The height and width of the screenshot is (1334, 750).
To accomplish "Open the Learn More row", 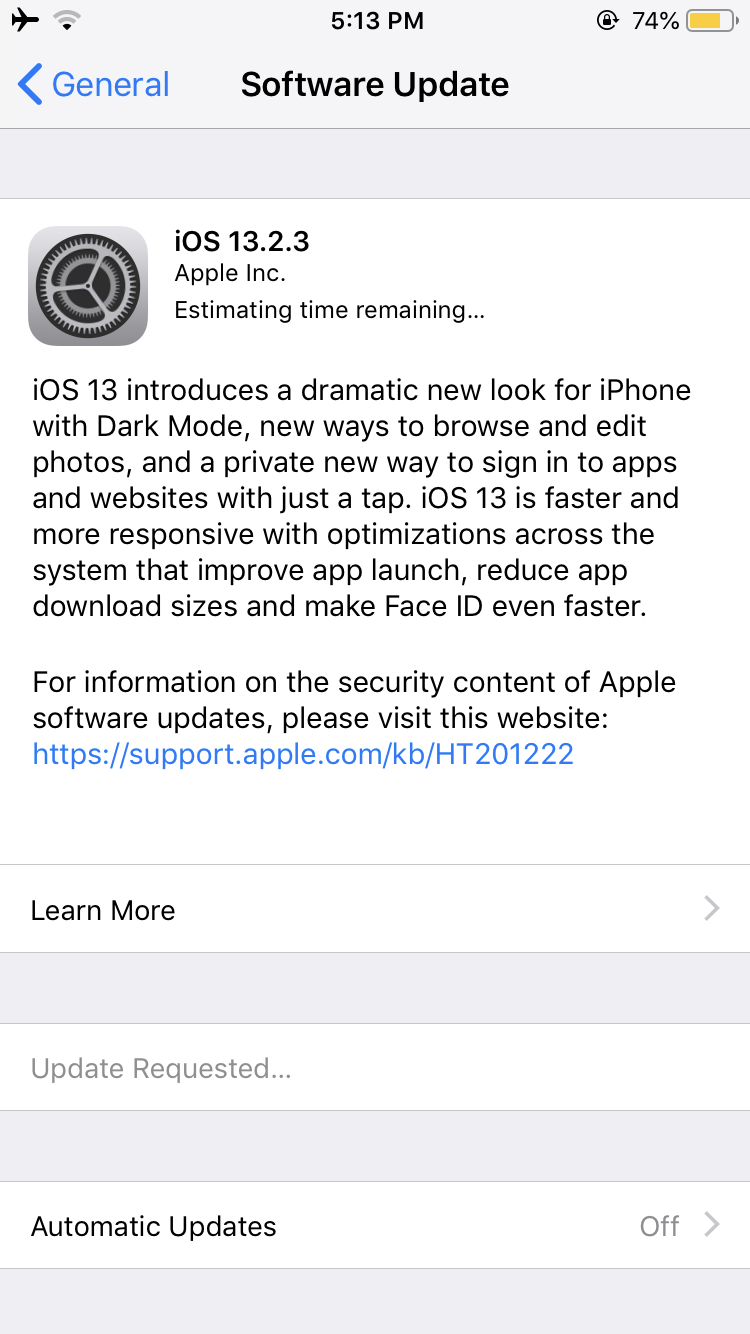I will point(375,909).
